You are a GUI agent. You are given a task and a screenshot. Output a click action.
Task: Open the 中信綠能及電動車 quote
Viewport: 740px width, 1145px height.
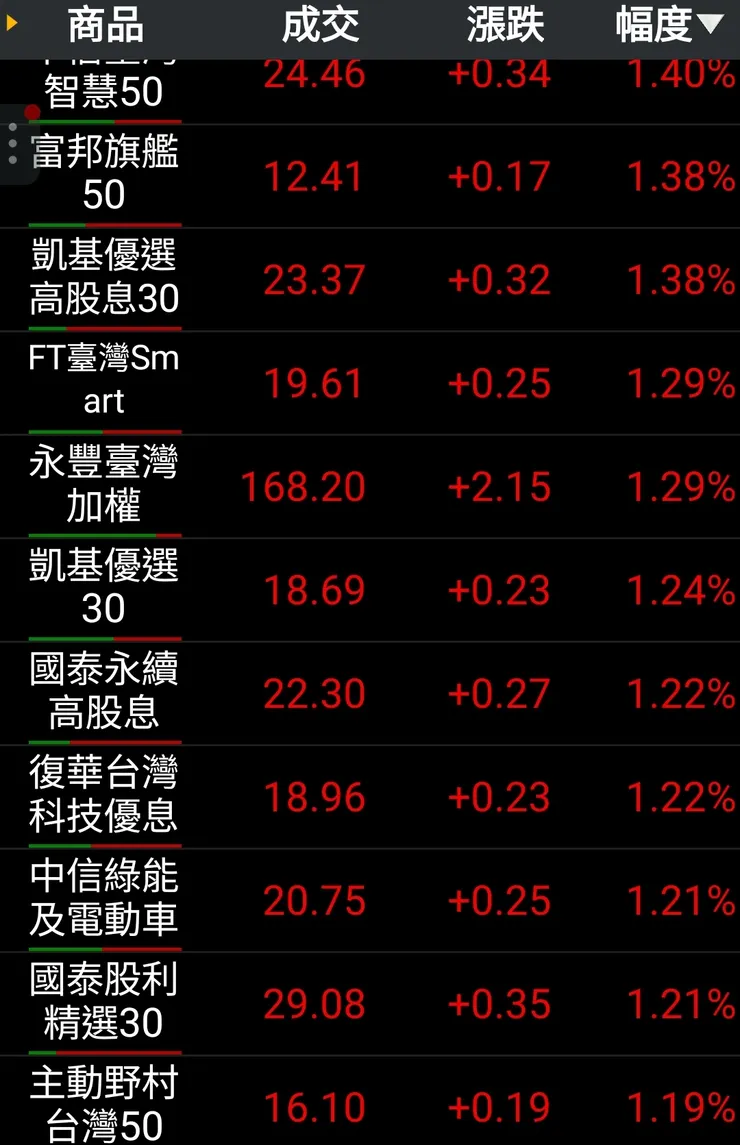coord(103,900)
